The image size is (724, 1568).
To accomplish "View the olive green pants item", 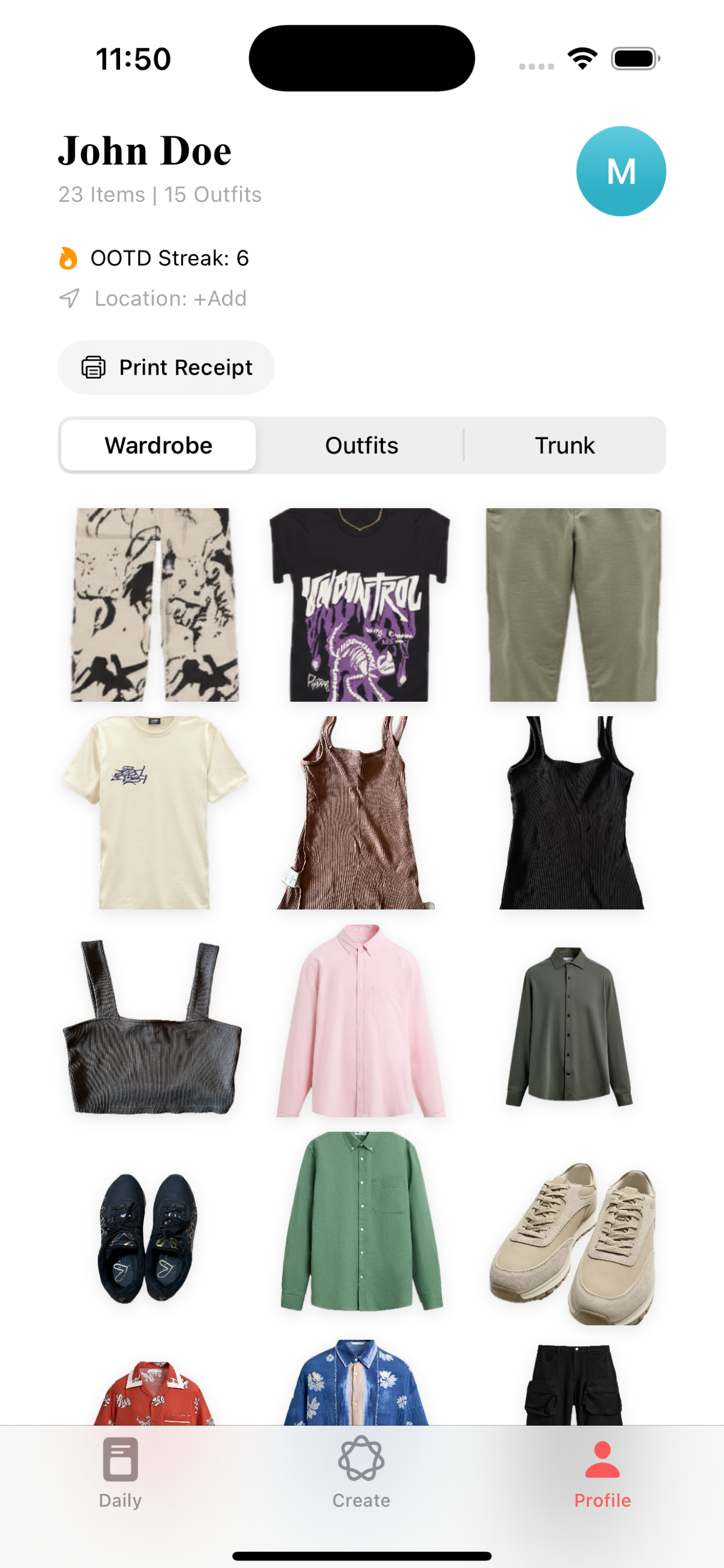I will coord(572,604).
